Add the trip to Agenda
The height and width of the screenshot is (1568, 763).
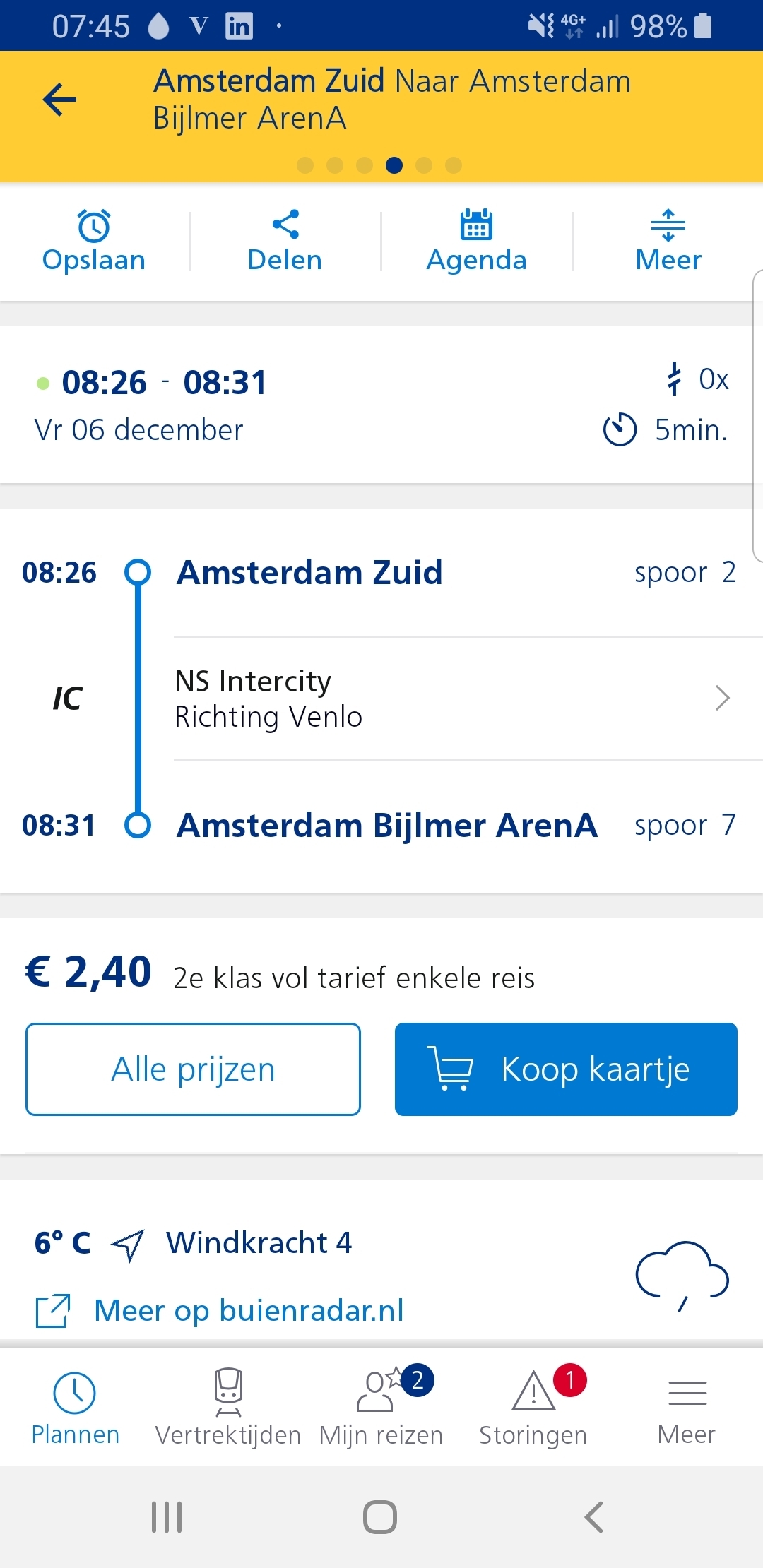pyautogui.click(x=476, y=242)
